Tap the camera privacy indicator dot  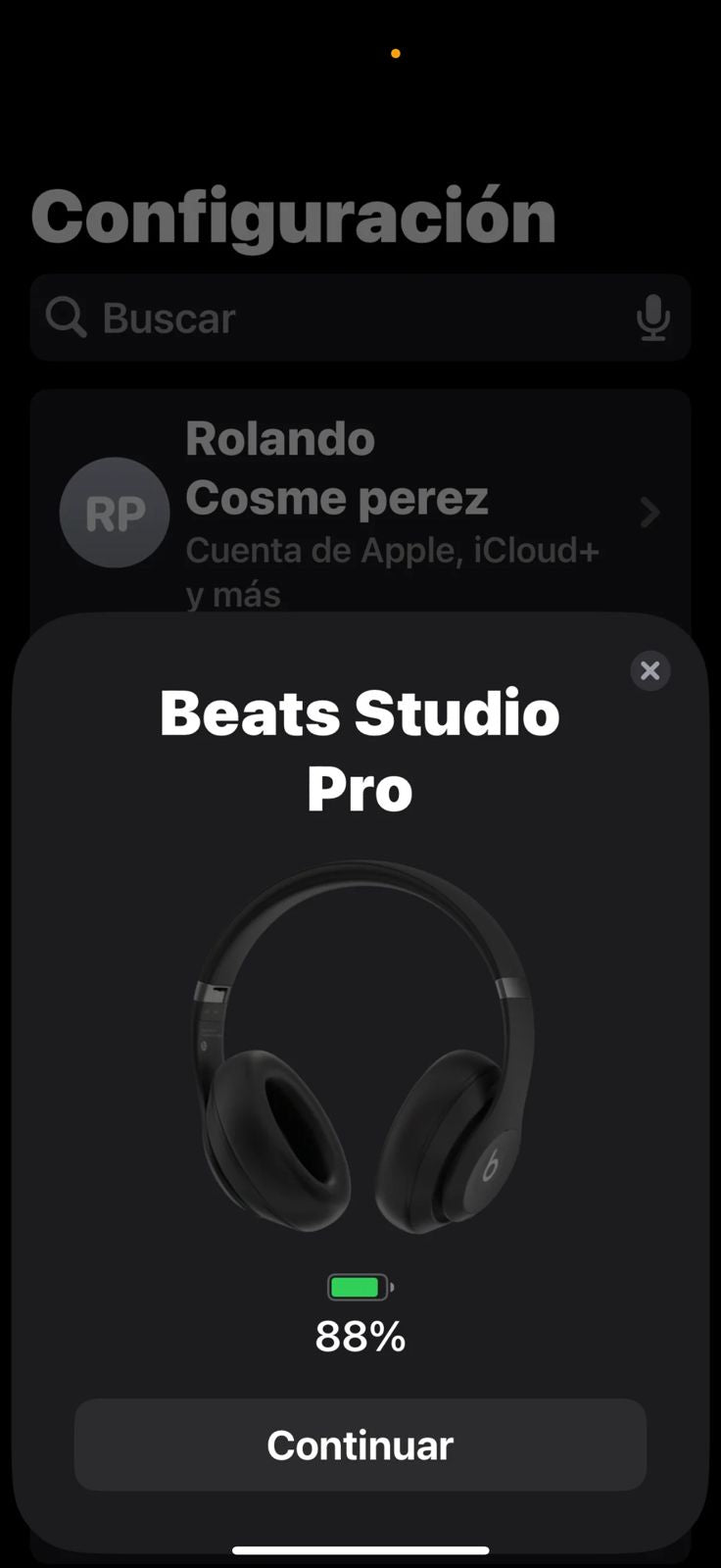point(395,54)
